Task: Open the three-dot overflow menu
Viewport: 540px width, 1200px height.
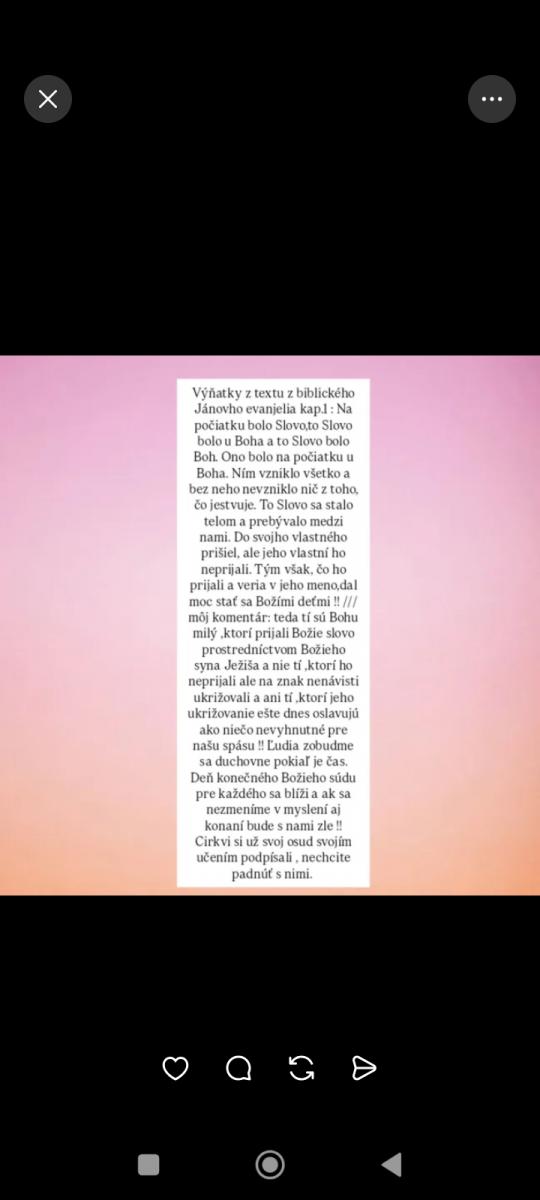Action: click(492, 99)
